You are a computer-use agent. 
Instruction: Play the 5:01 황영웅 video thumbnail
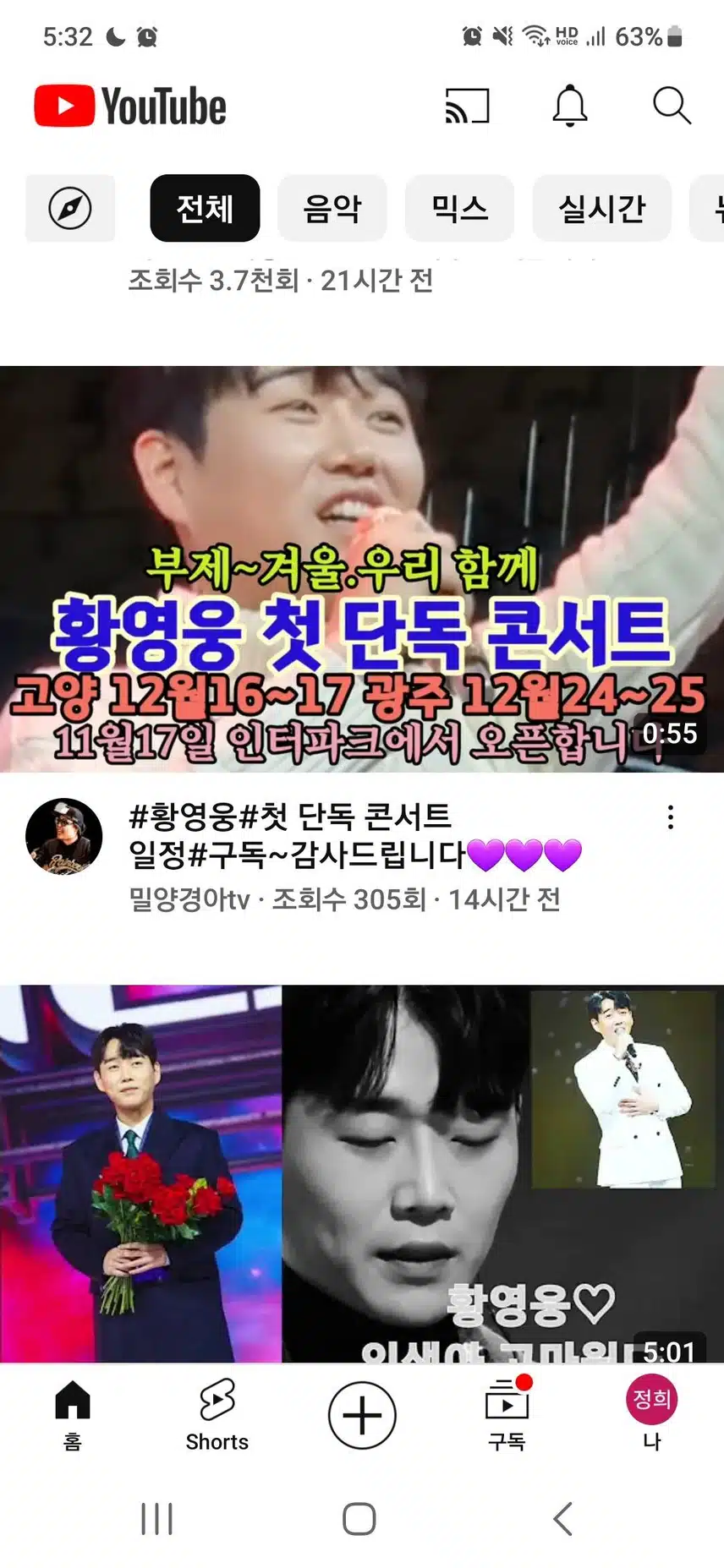tap(362, 1173)
